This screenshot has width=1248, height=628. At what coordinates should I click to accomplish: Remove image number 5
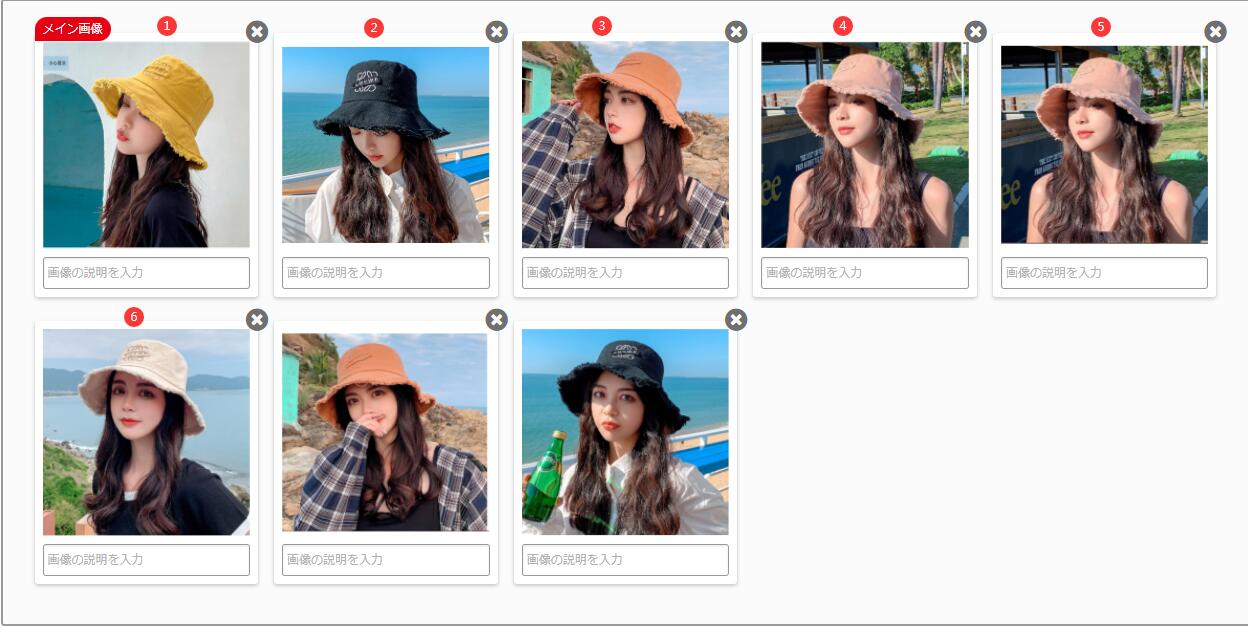(1215, 32)
